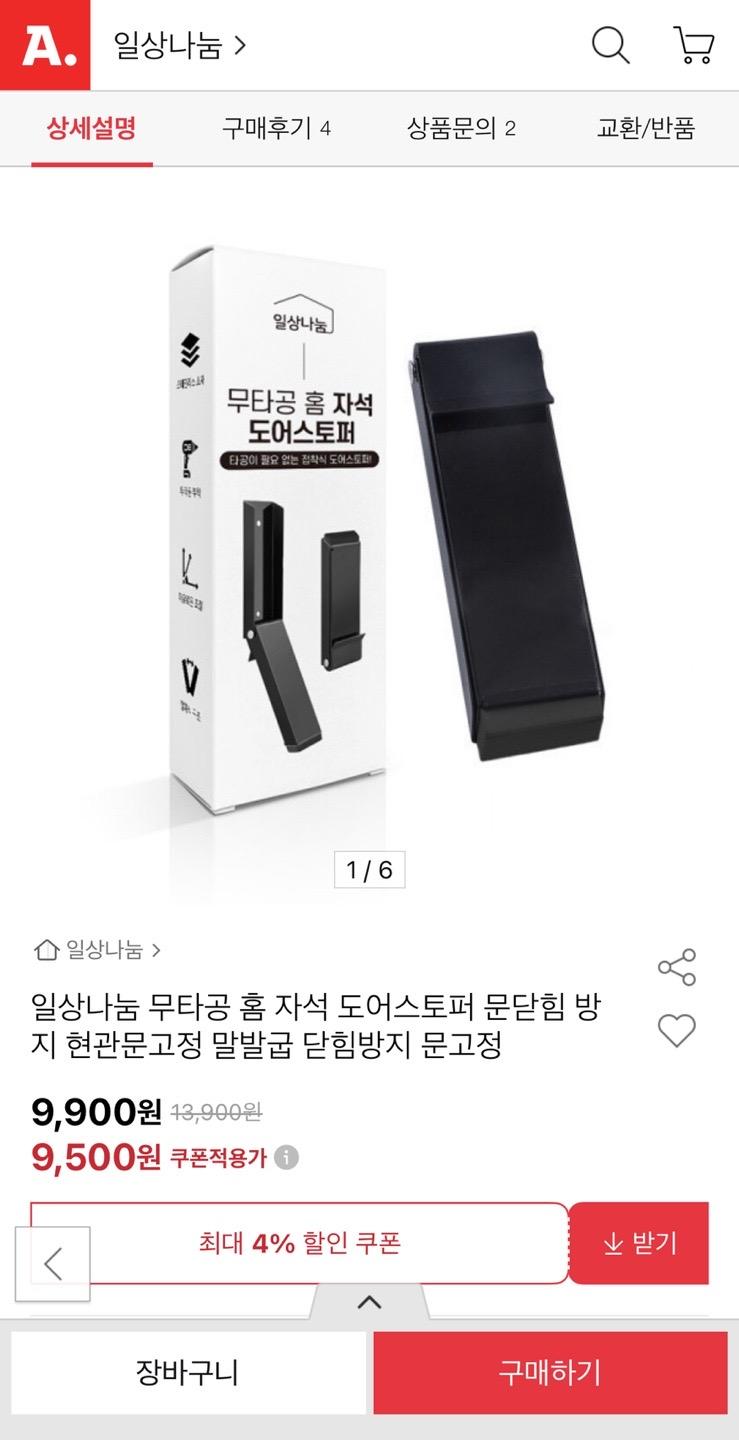The height and width of the screenshot is (1440, 739).
Task: Open the 최대 4% 할인 쿠폰 banner
Action: [299, 1243]
